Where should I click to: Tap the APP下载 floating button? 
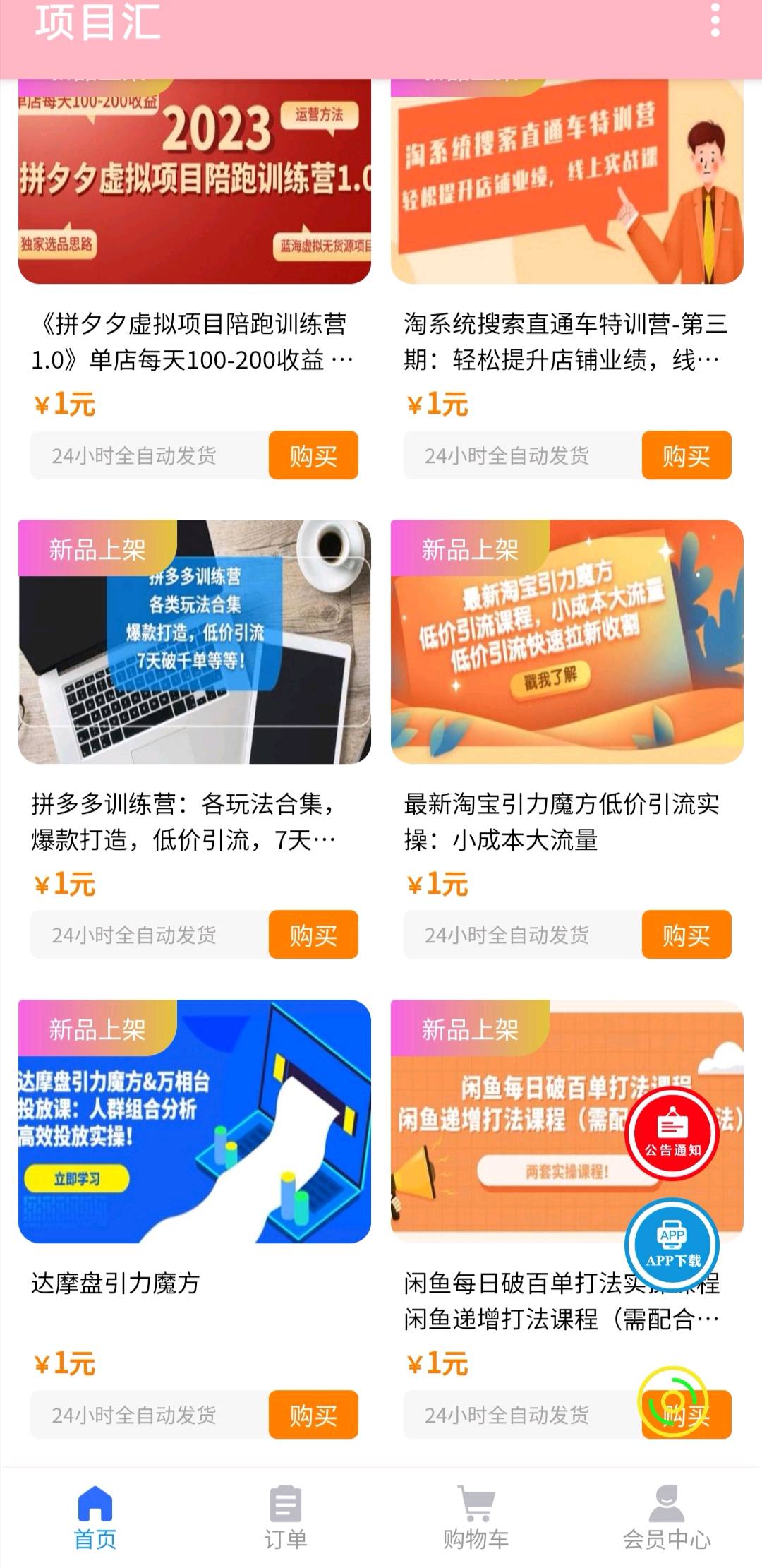coord(672,1245)
